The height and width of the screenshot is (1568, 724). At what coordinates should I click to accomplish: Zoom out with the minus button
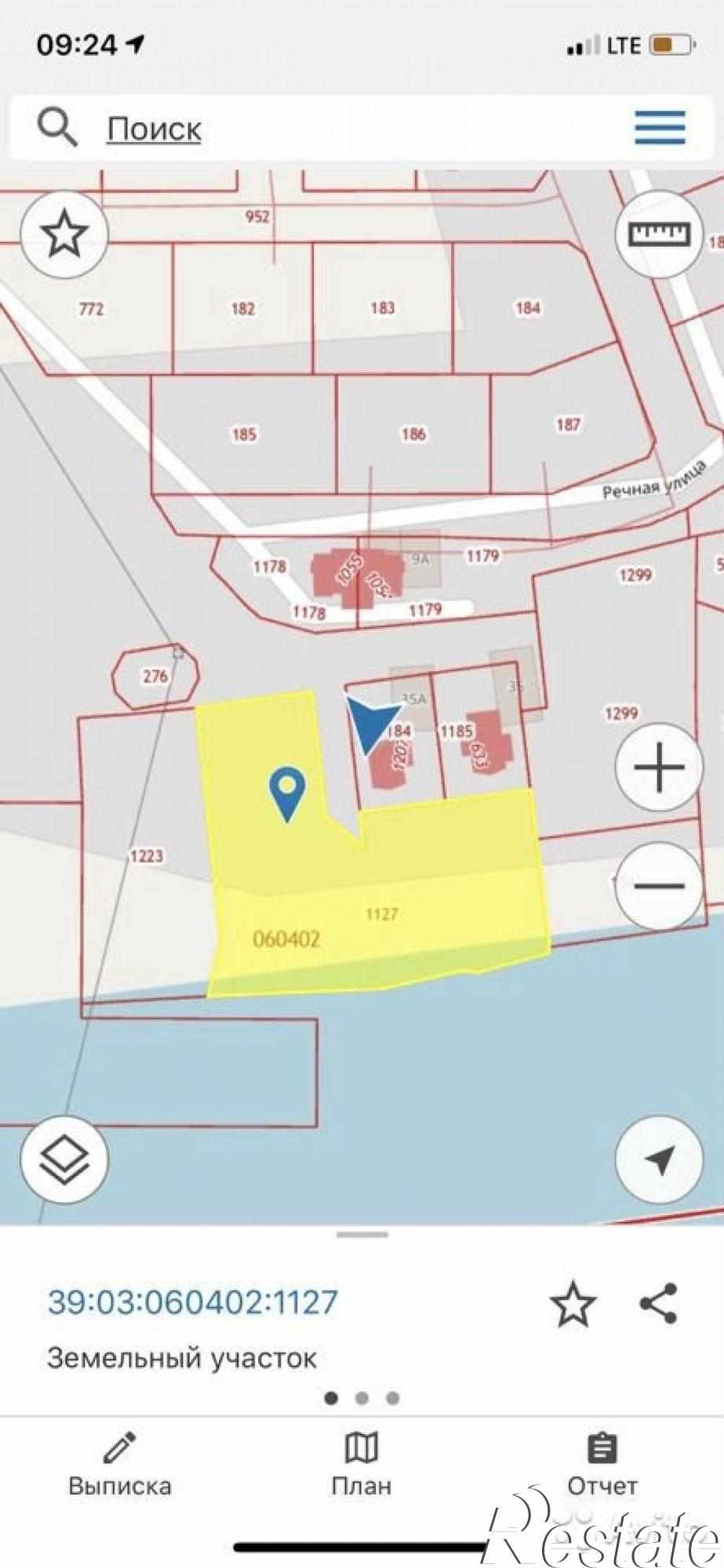(x=659, y=885)
